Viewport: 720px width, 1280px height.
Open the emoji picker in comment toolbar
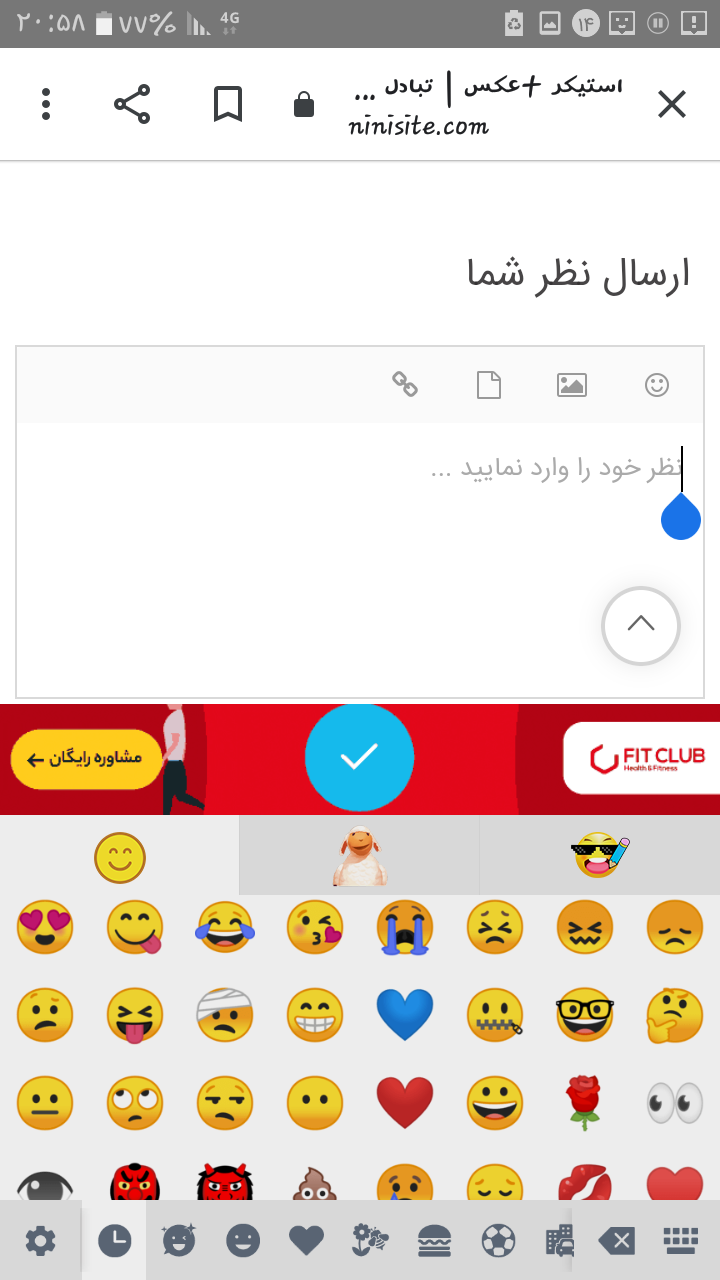coord(656,385)
